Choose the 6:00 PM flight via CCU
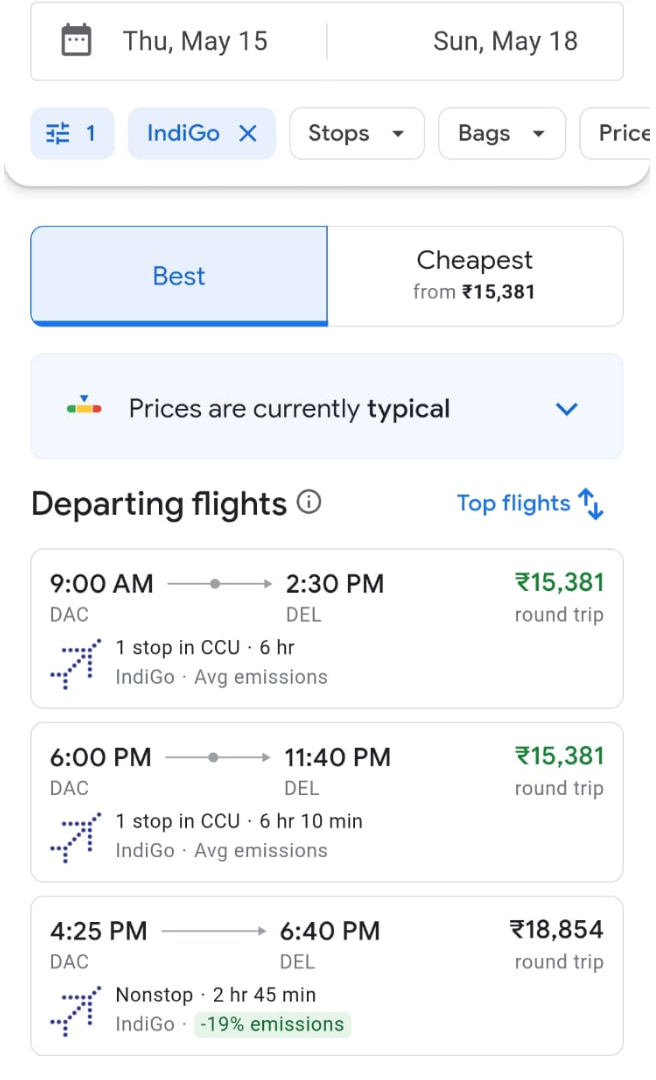 click(327, 802)
